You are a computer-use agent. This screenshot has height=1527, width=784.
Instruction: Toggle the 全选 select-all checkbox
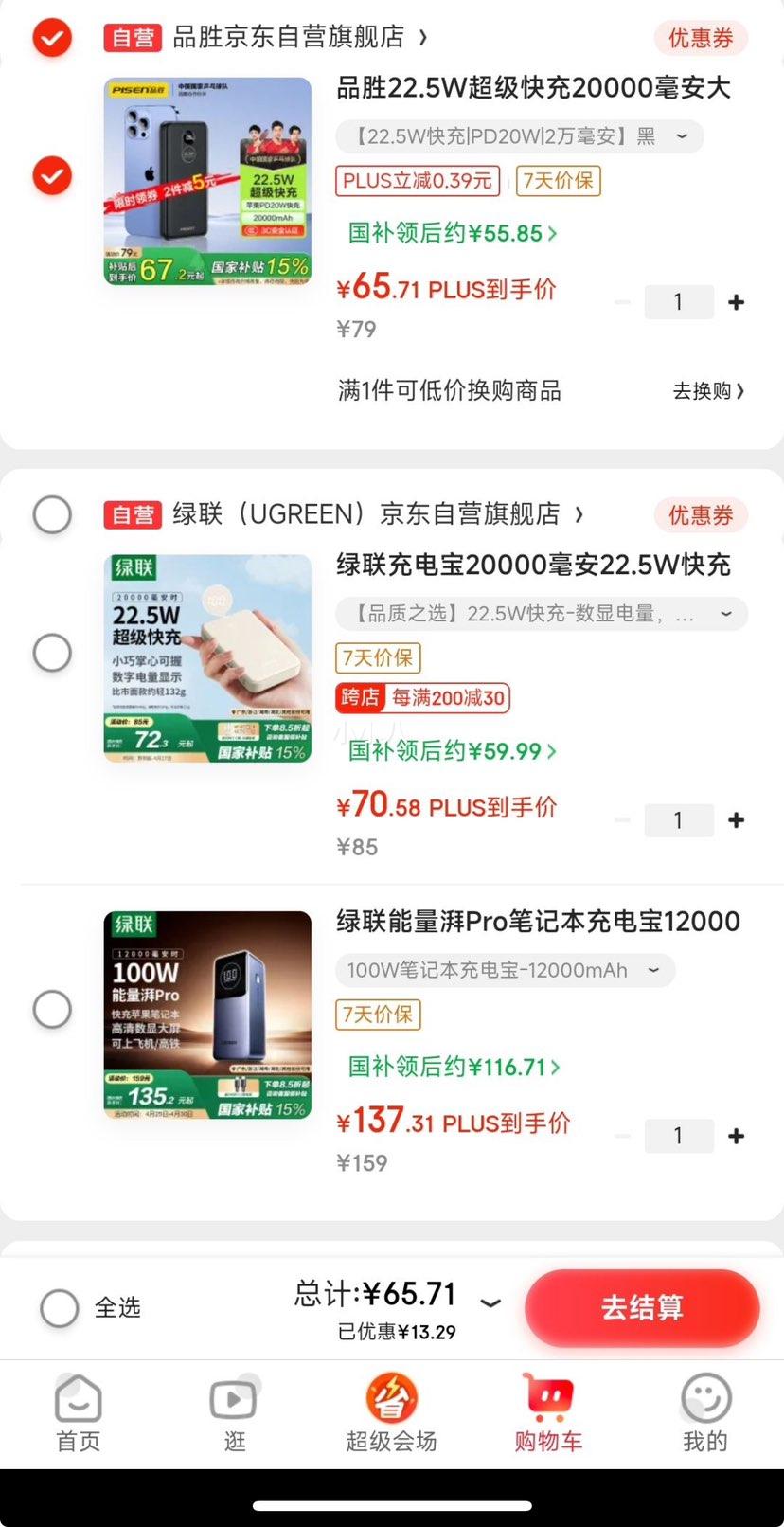pos(60,1308)
